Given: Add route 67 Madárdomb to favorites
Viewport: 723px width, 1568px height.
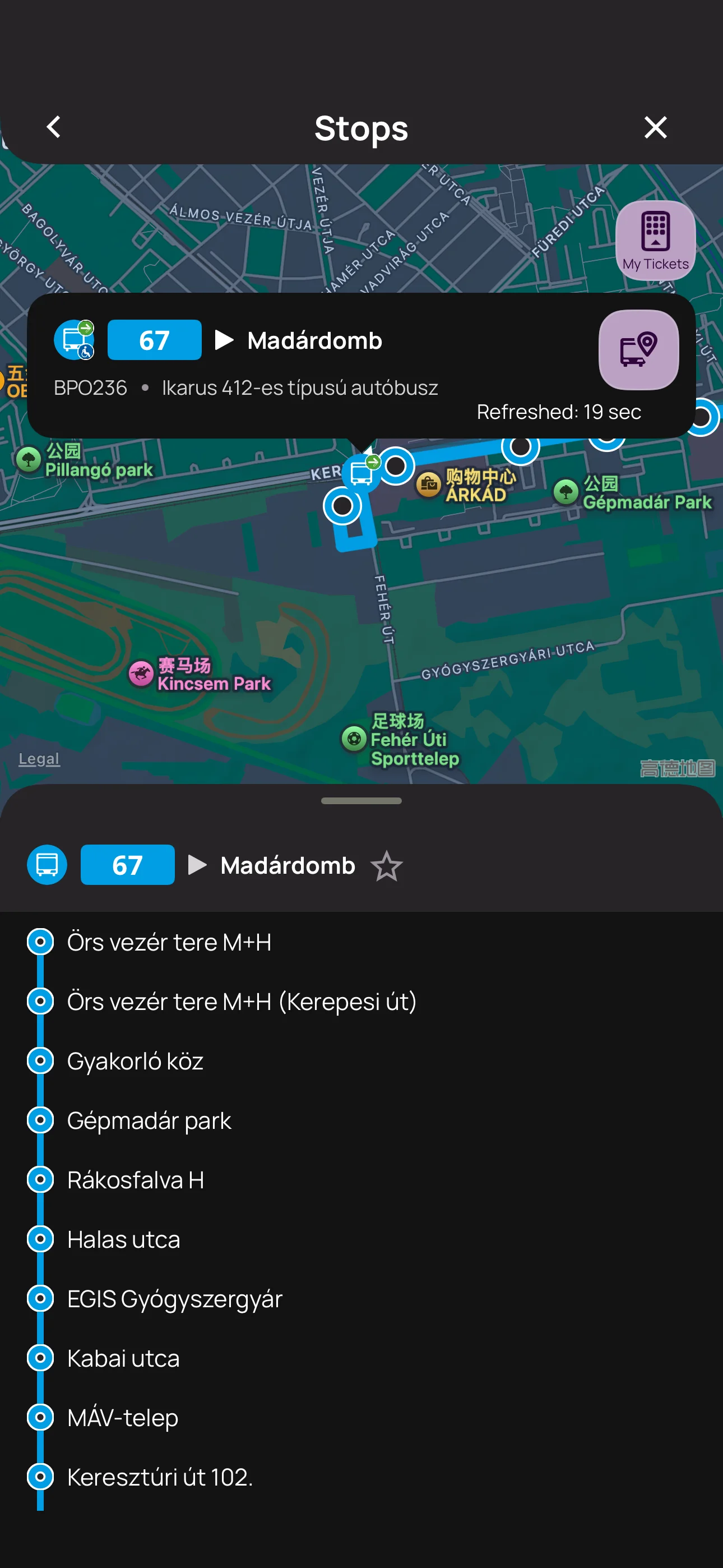Looking at the screenshot, I should 387,865.
